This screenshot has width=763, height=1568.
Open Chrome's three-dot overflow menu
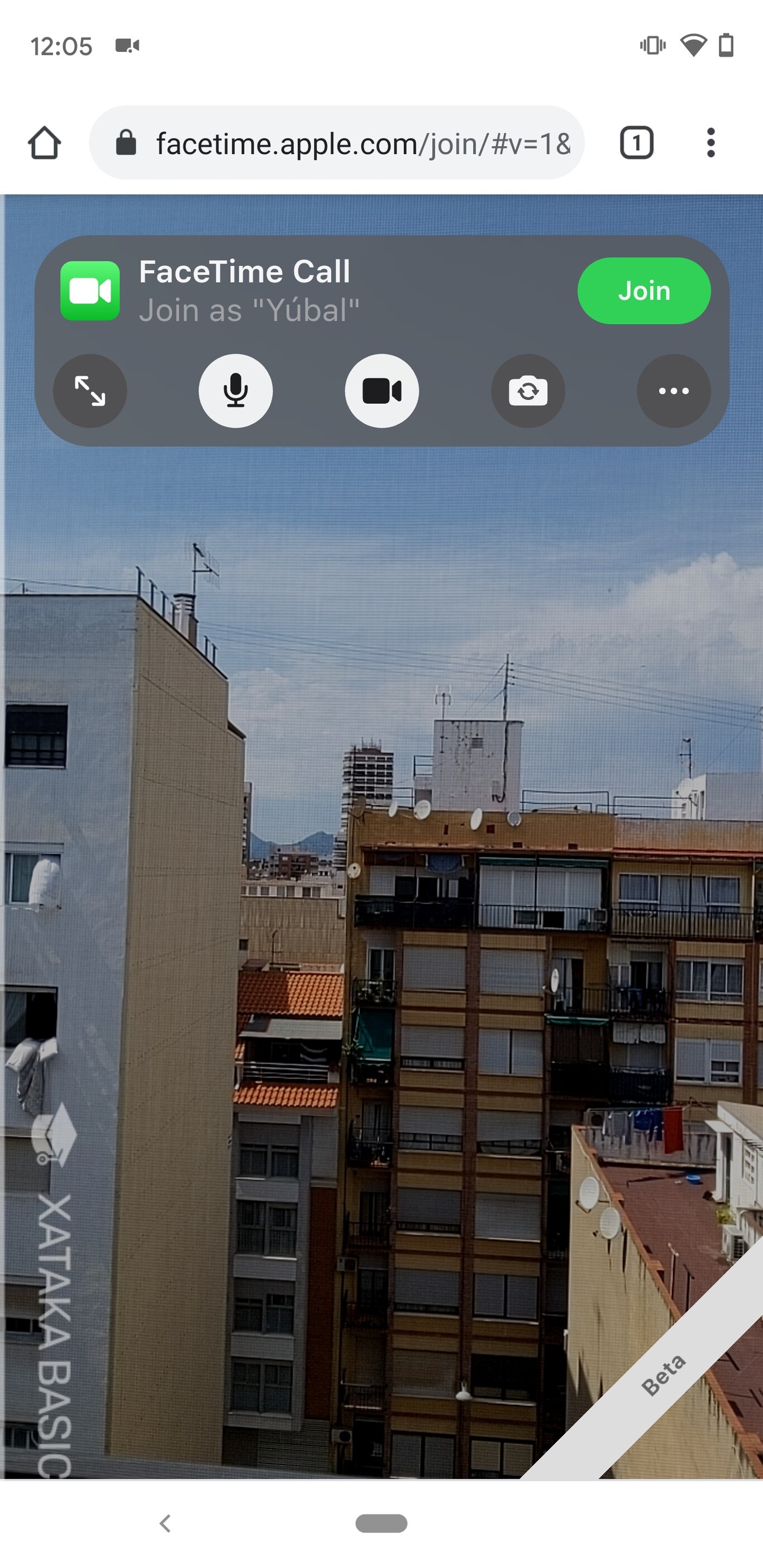pyautogui.click(x=710, y=142)
